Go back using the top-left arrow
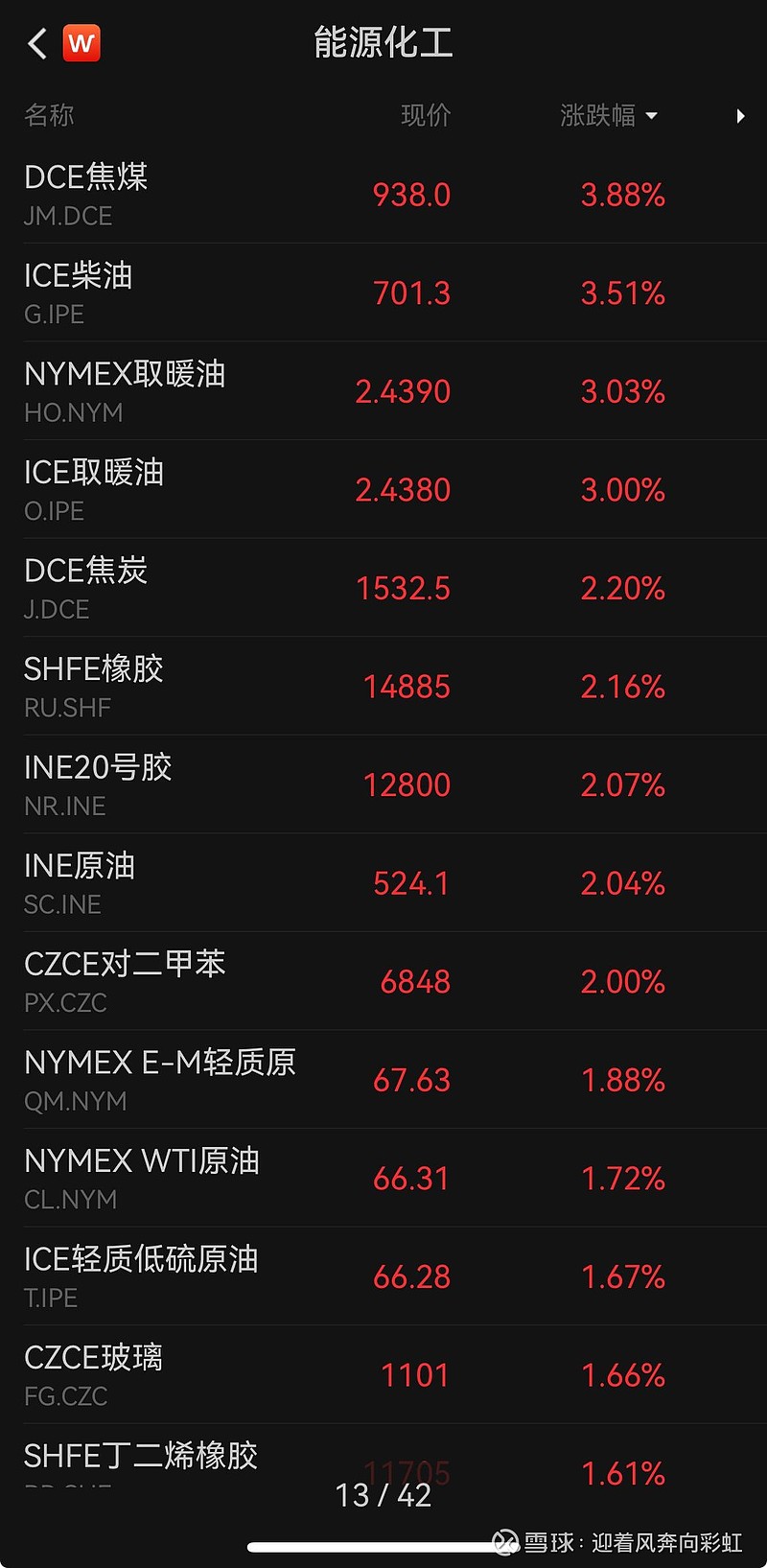Viewport: 767px width, 1568px height. click(x=37, y=43)
